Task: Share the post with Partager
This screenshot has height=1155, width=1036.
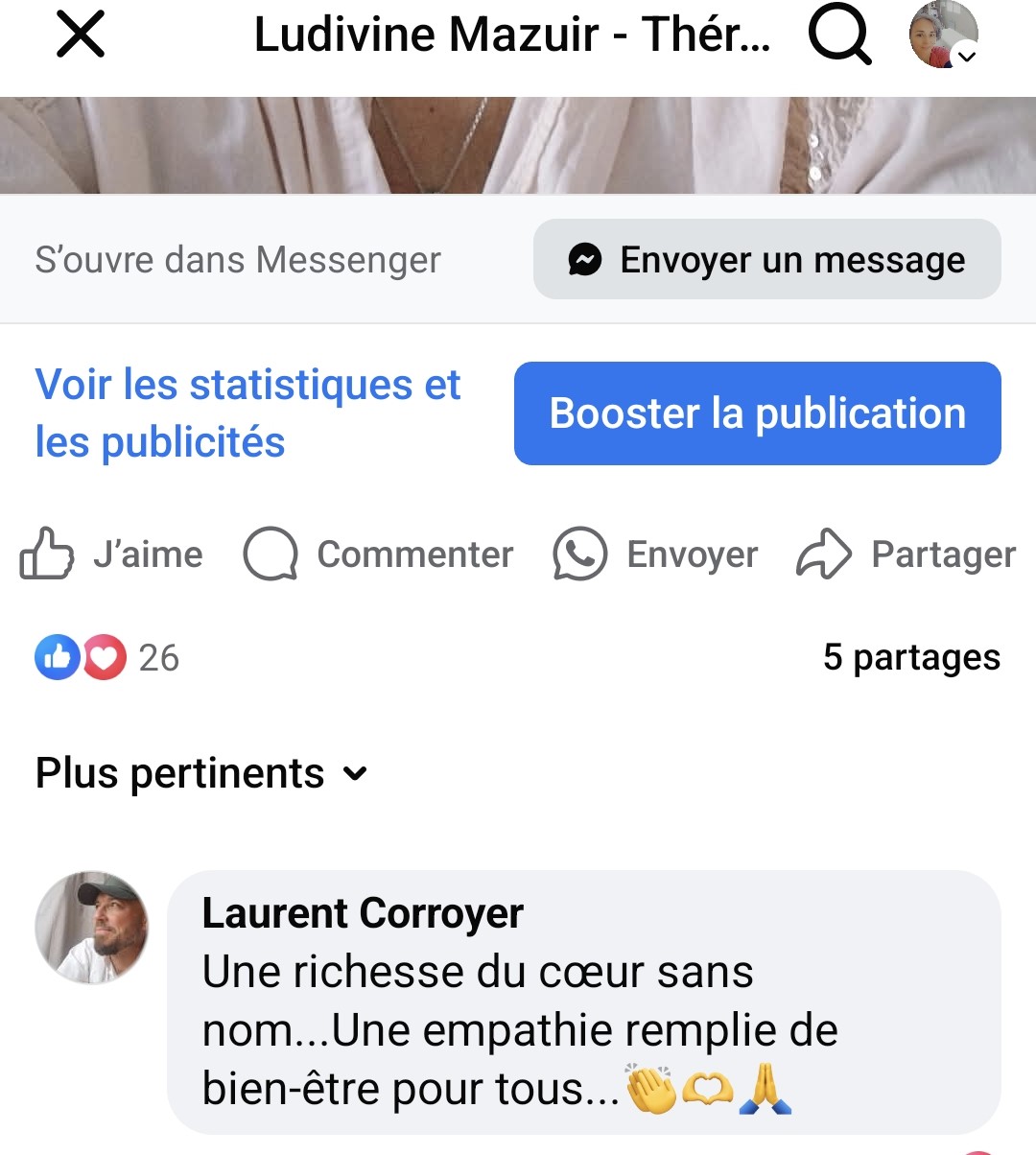Action: 906,554
